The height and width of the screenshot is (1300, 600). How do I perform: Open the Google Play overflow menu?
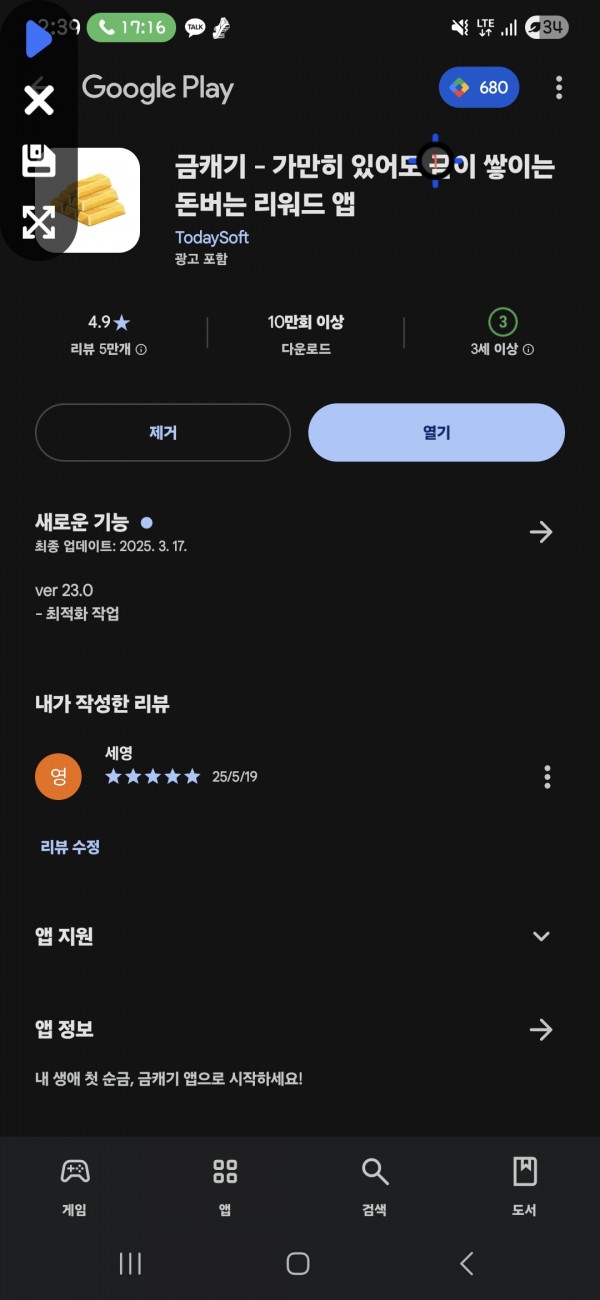pos(559,87)
